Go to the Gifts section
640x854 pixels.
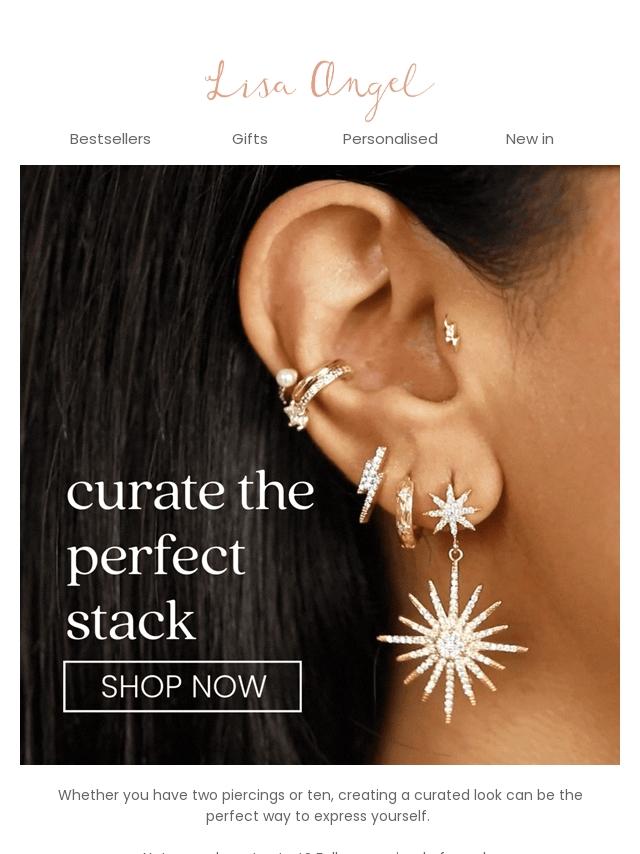(x=249, y=139)
